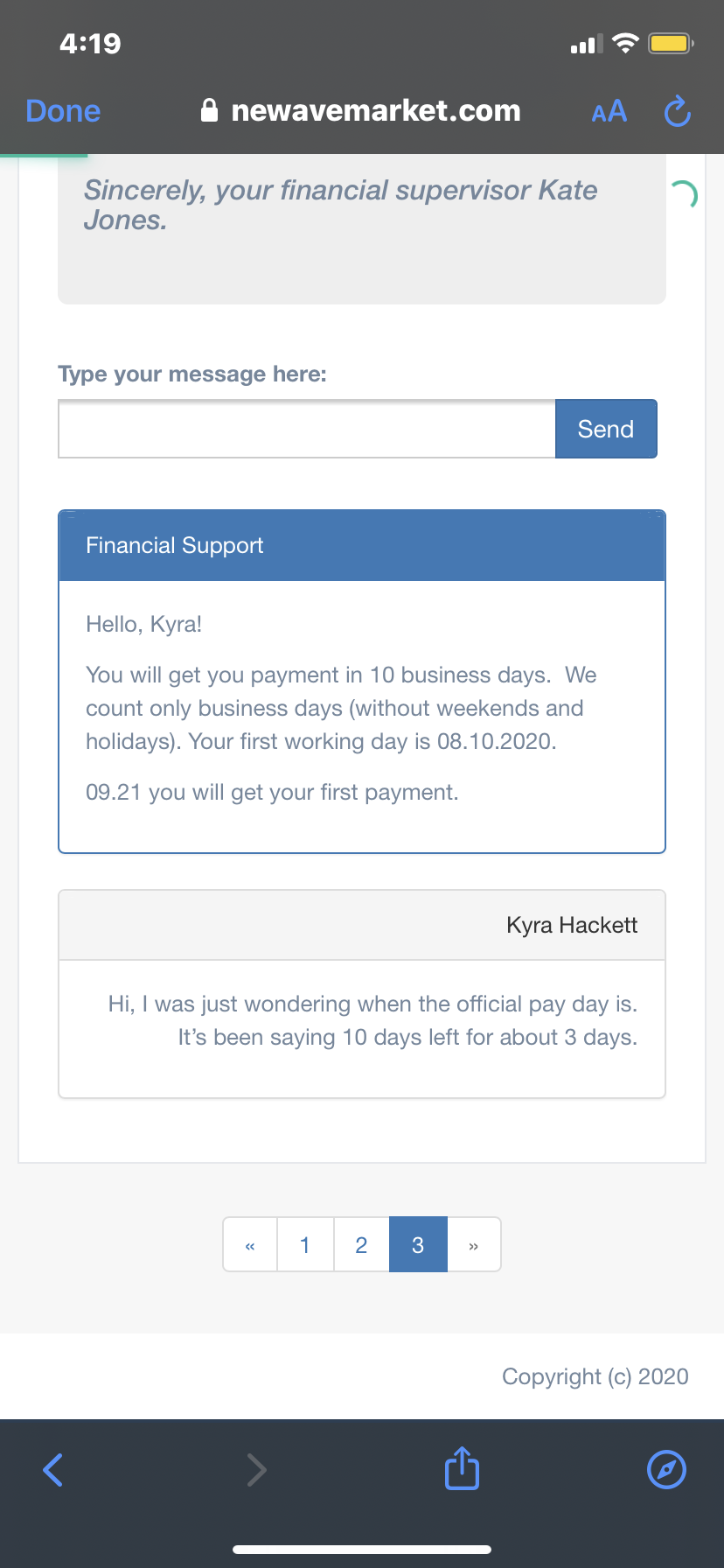This screenshot has width=724, height=1568.
Task: Open the share sheet
Action: (x=462, y=1467)
